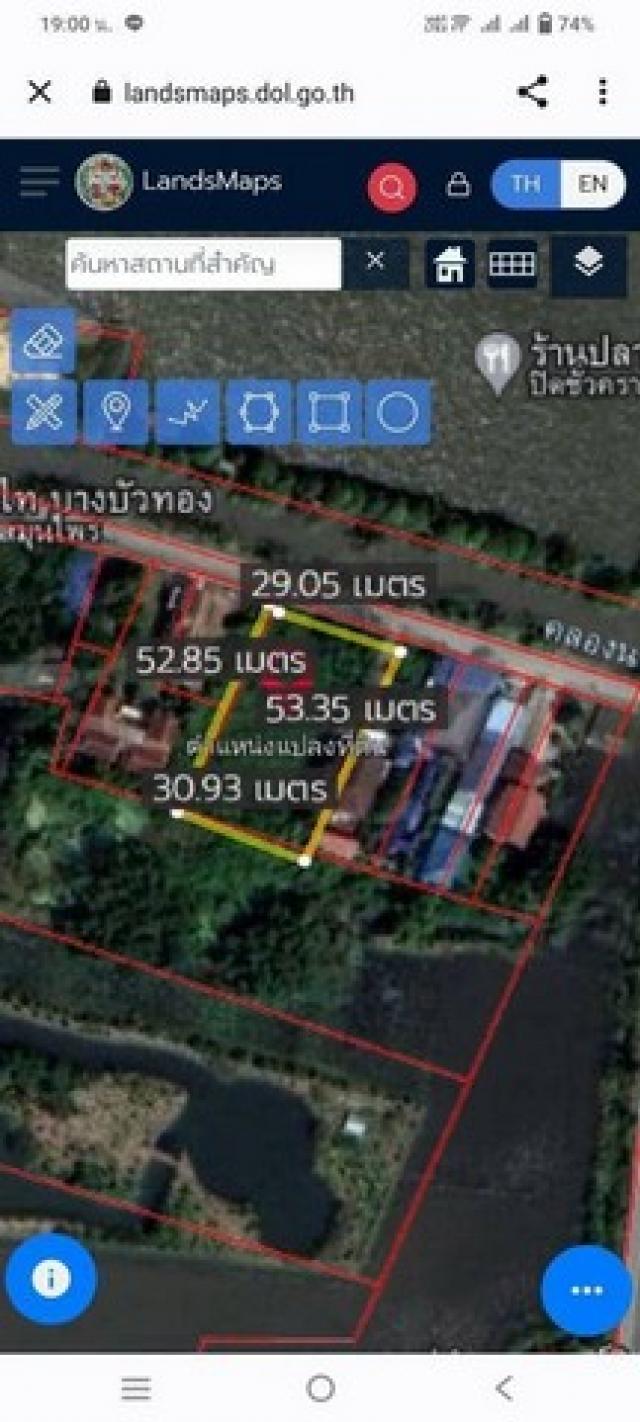Pick the polygon drawing tool
This screenshot has height=1422, width=640.
[259, 412]
